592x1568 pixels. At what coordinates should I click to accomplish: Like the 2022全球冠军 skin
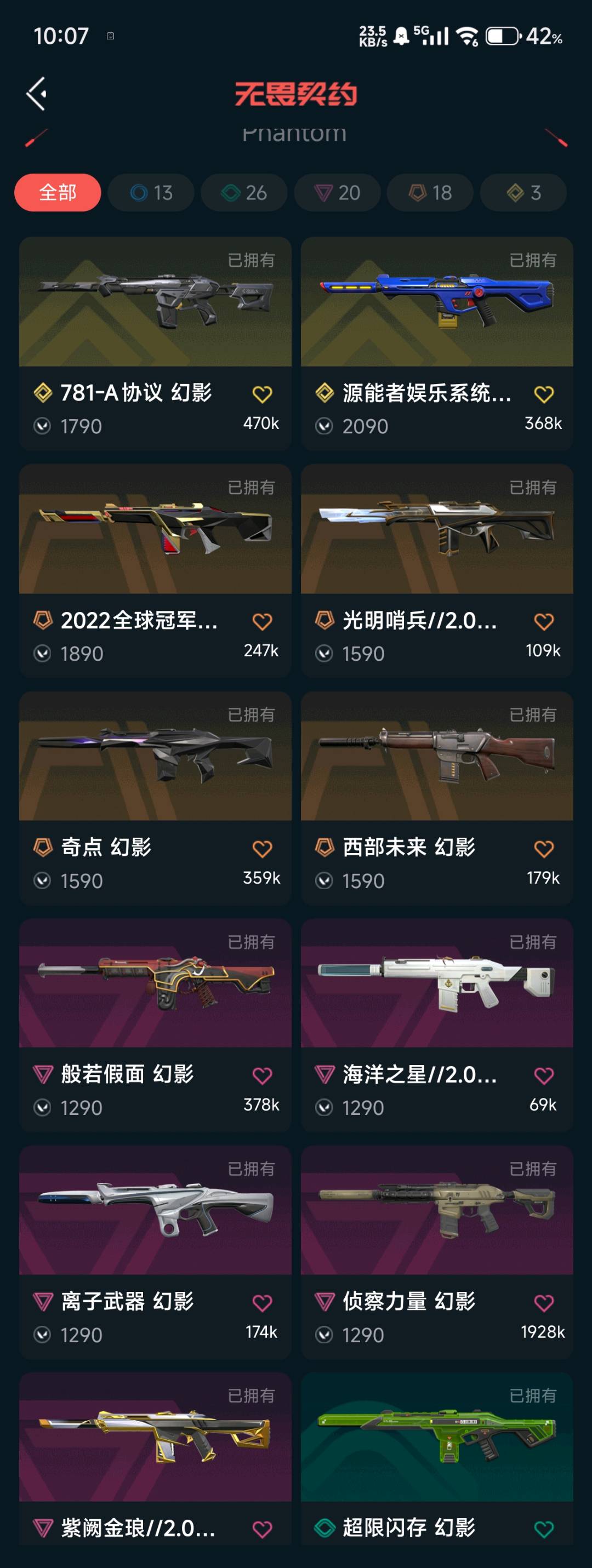pyautogui.click(x=262, y=621)
